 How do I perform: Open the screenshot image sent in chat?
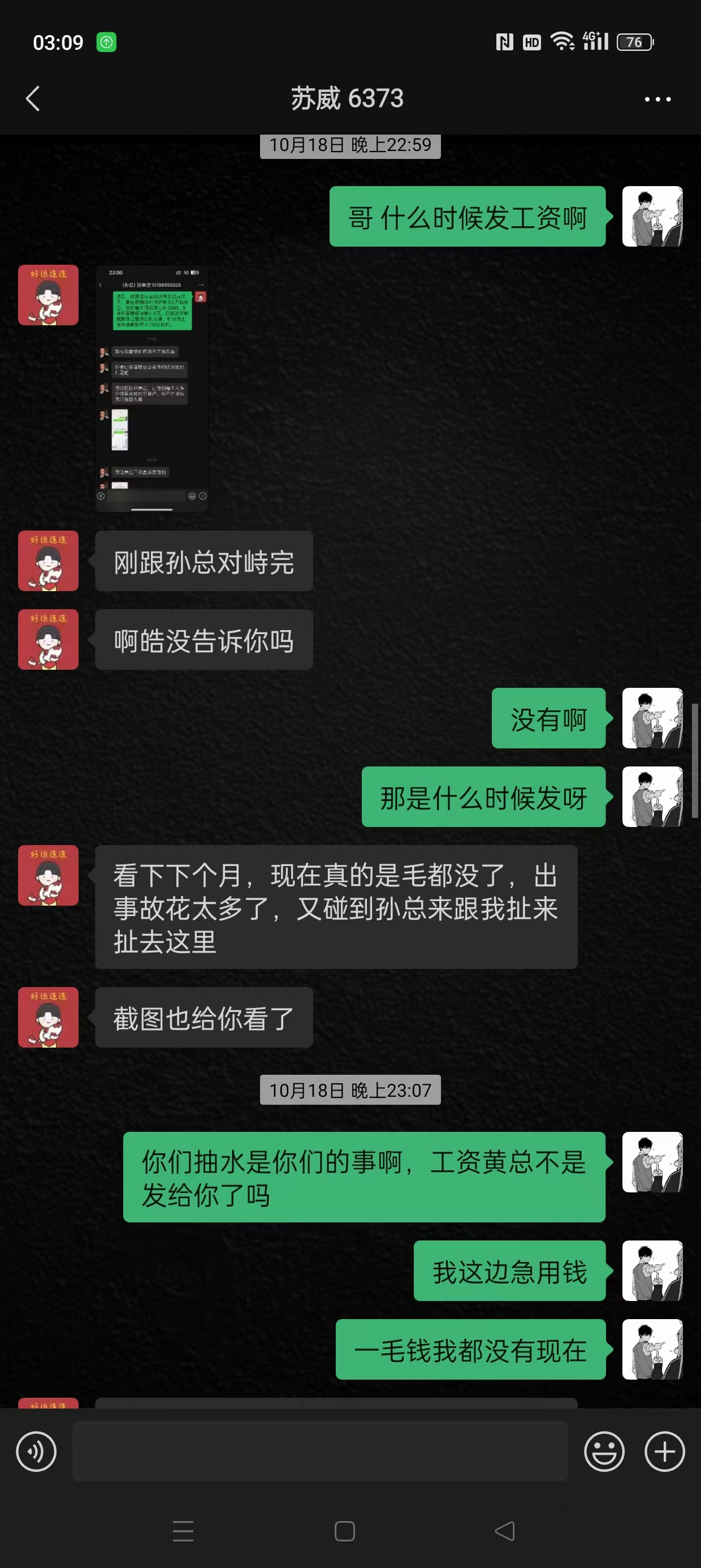click(152, 387)
